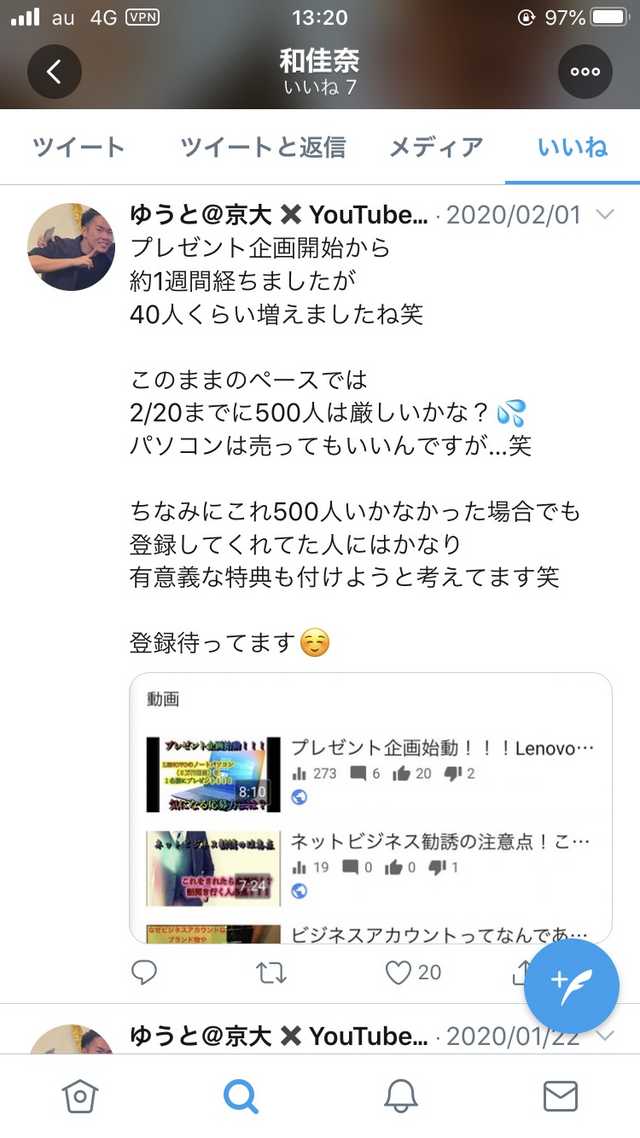The height and width of the screenshot is (1138, 640).
Task: Select the いいね tab
Action: (x=572, y=148)
